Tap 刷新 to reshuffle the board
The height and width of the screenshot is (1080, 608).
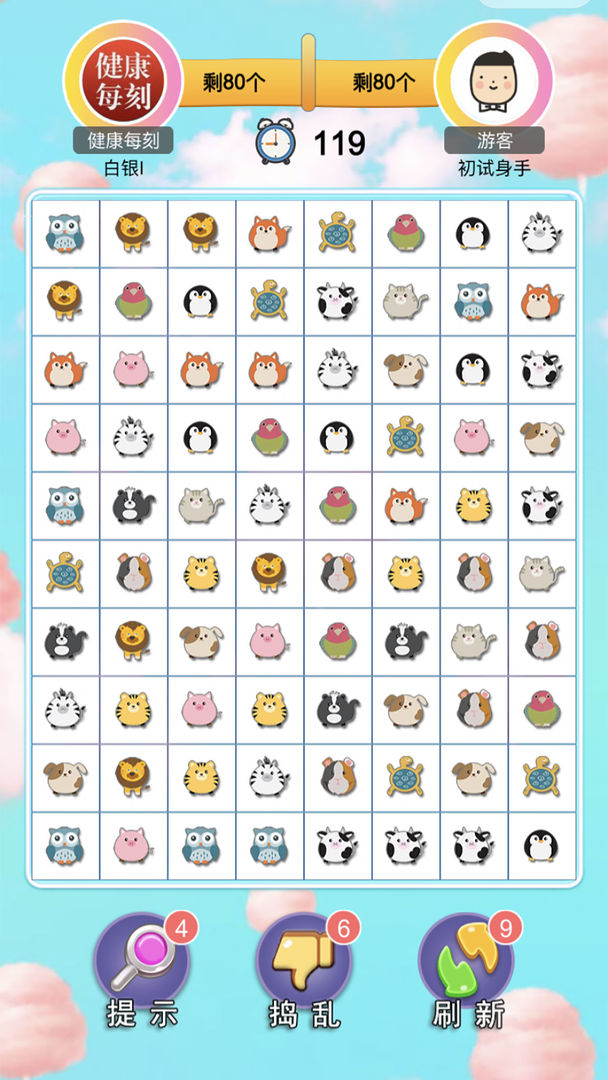point(467,965)
